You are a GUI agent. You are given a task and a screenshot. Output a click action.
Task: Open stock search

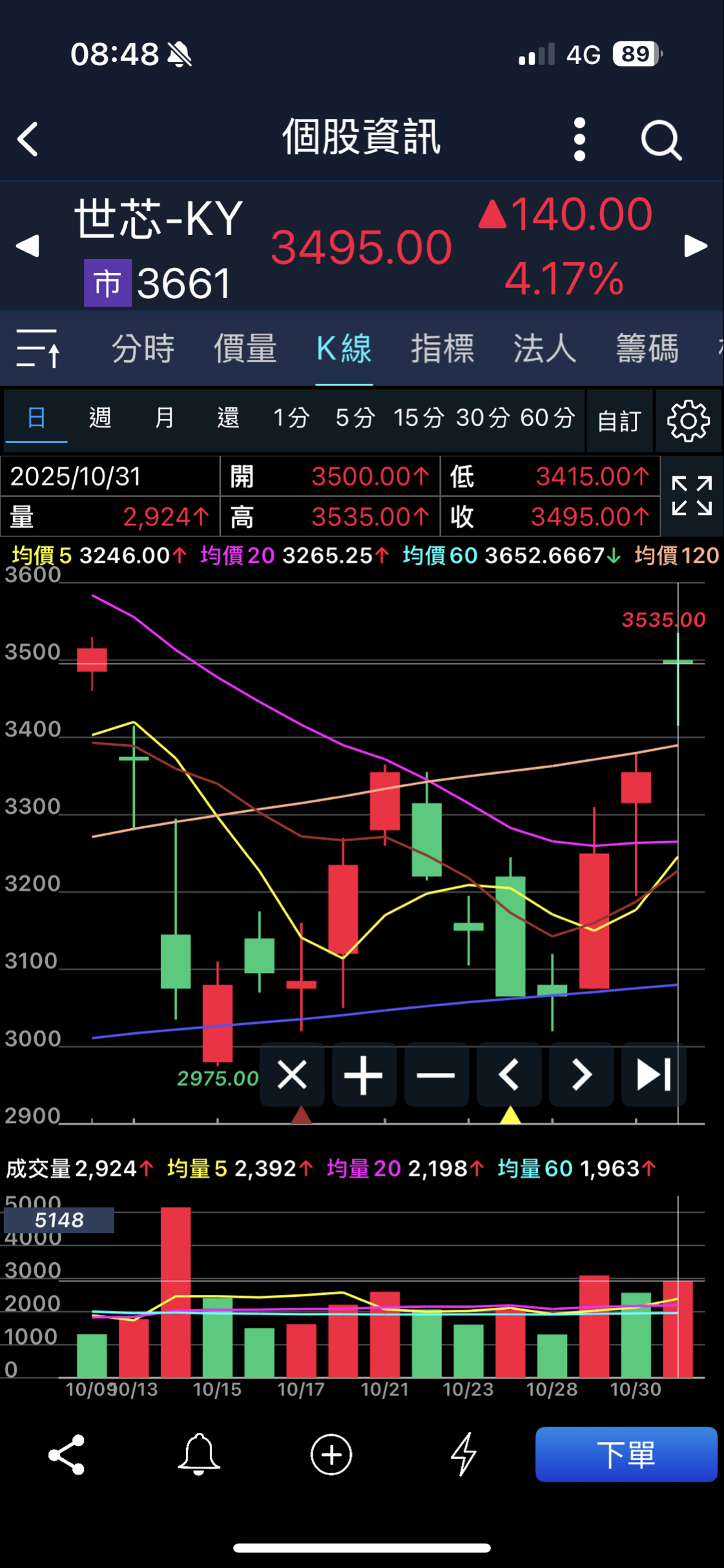661,139
